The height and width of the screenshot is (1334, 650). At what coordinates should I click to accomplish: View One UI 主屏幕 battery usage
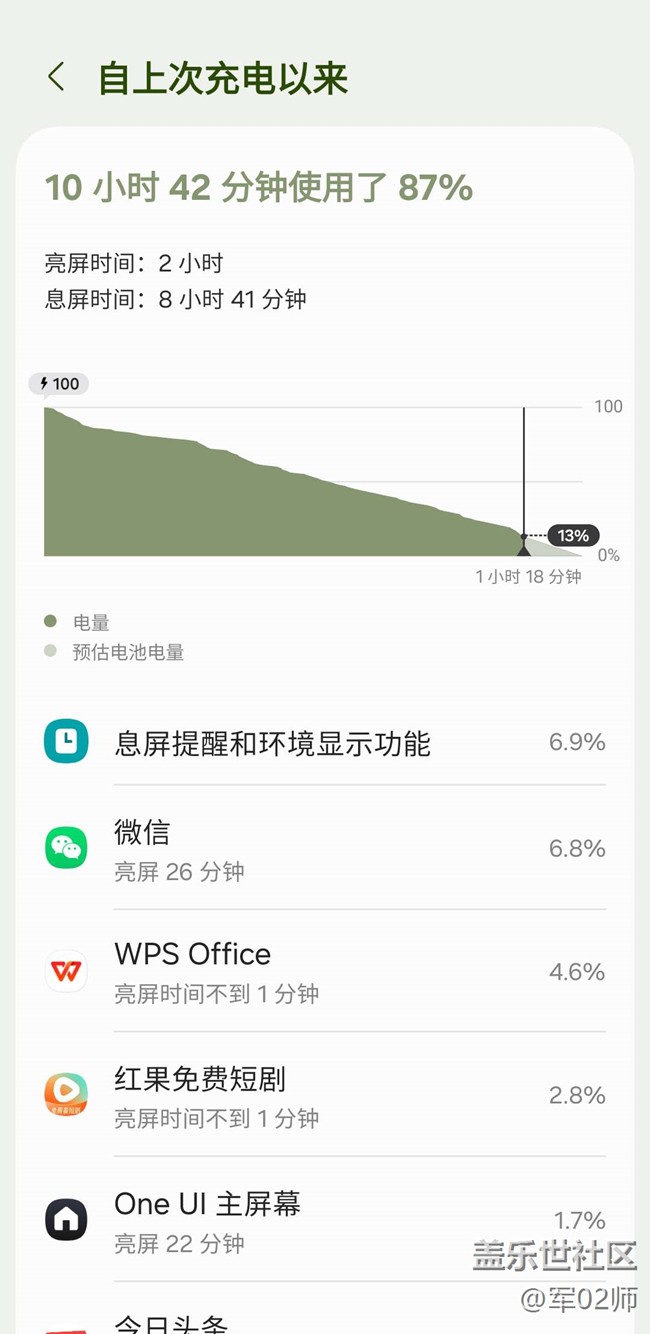point(324,1219)
